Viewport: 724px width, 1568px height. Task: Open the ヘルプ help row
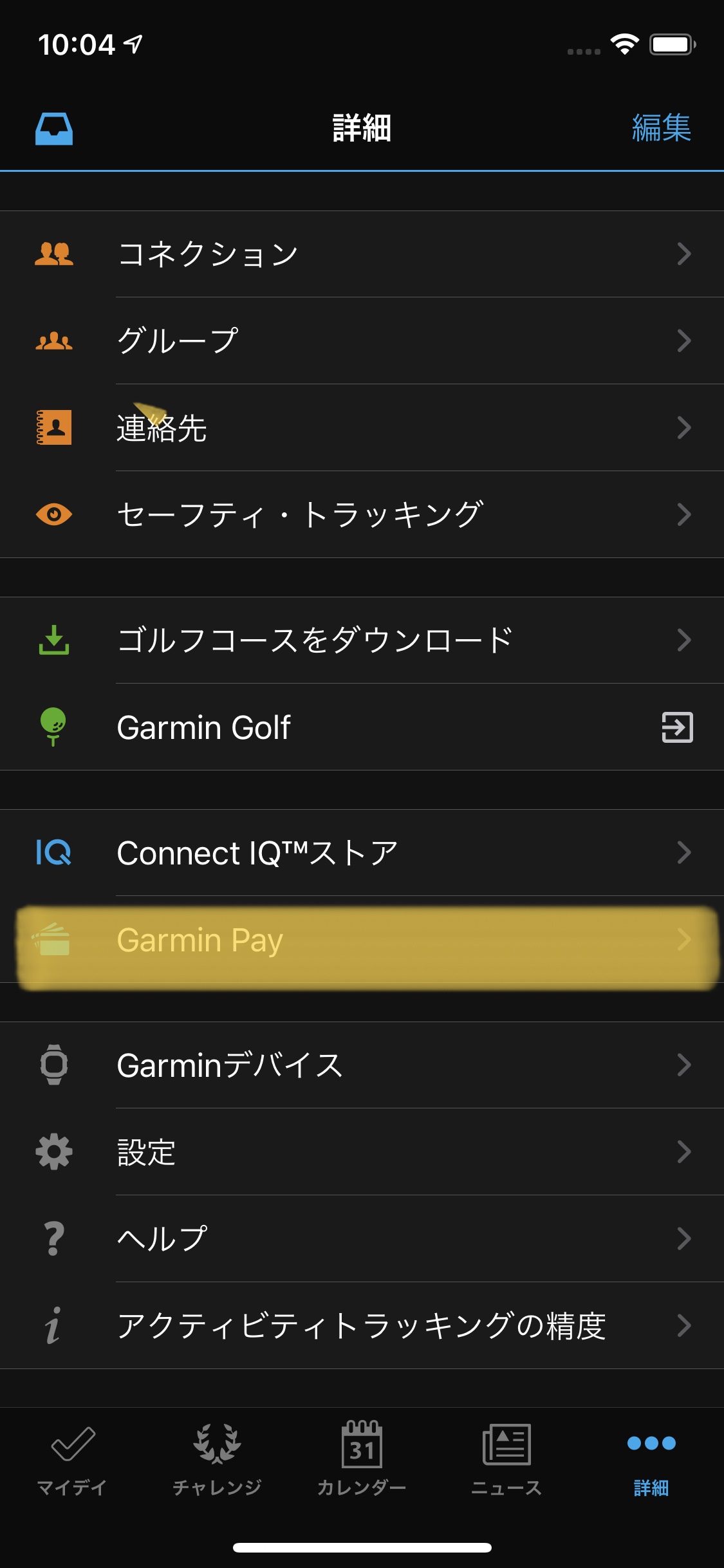click(x=362, y=1239)
